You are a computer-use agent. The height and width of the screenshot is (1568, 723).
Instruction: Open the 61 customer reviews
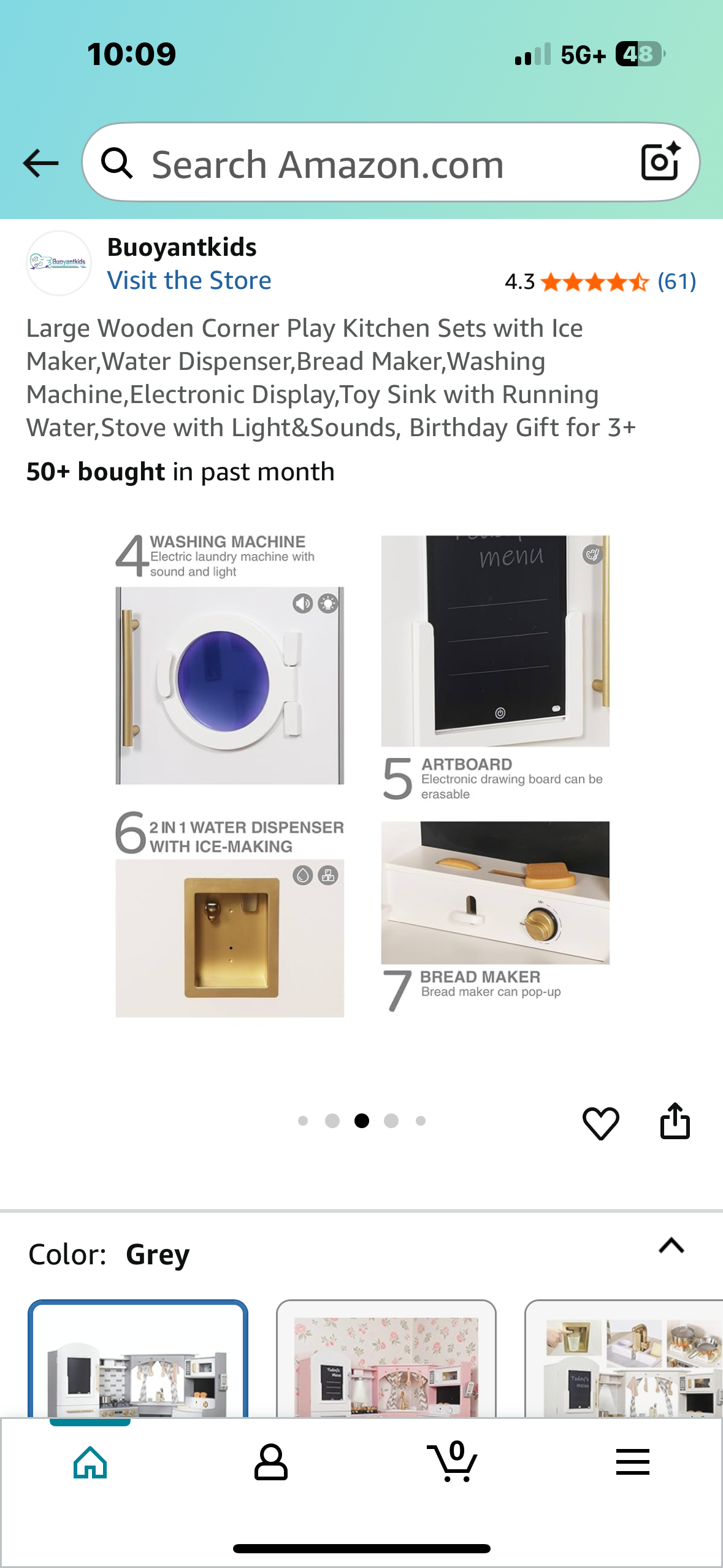[676, 282]
